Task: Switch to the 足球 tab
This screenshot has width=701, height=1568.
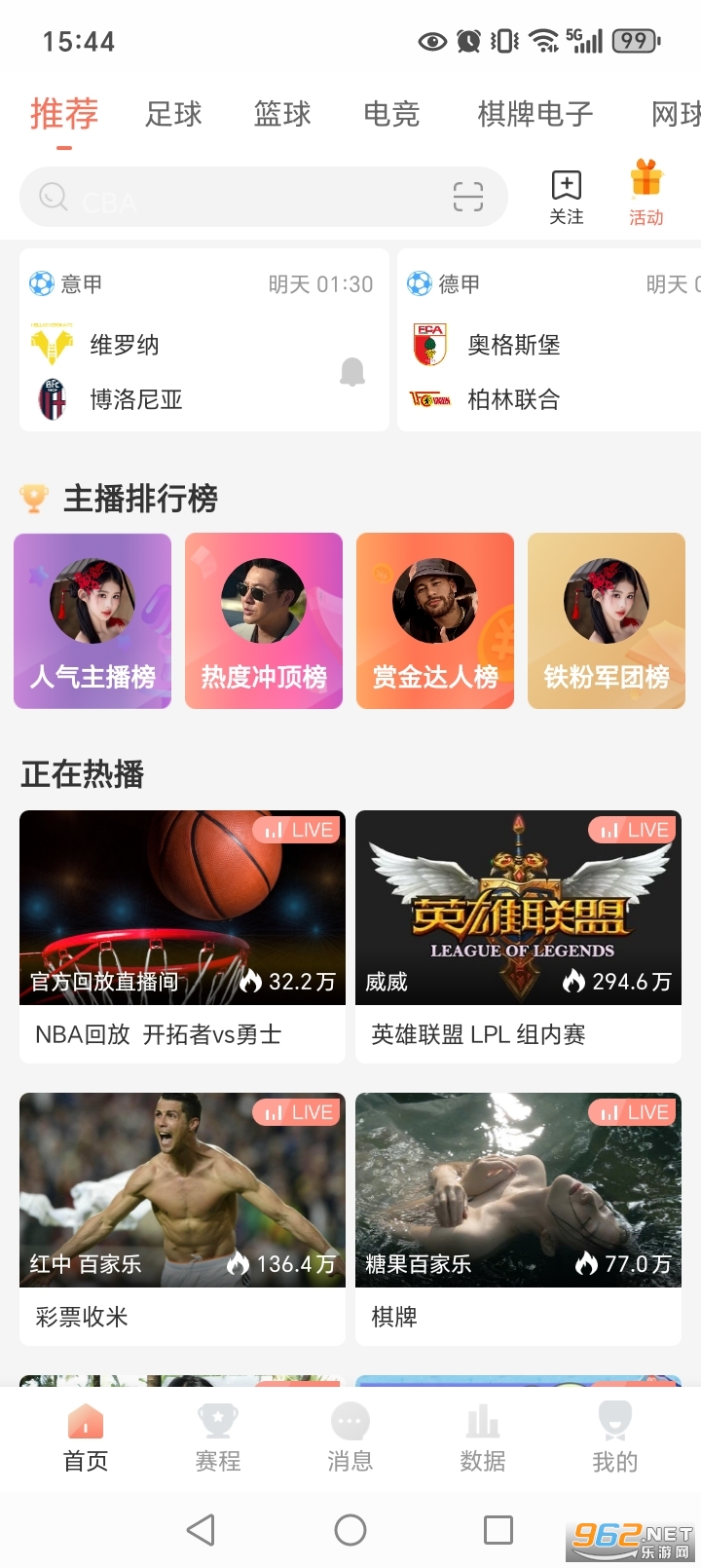Action: coord(173,115)
